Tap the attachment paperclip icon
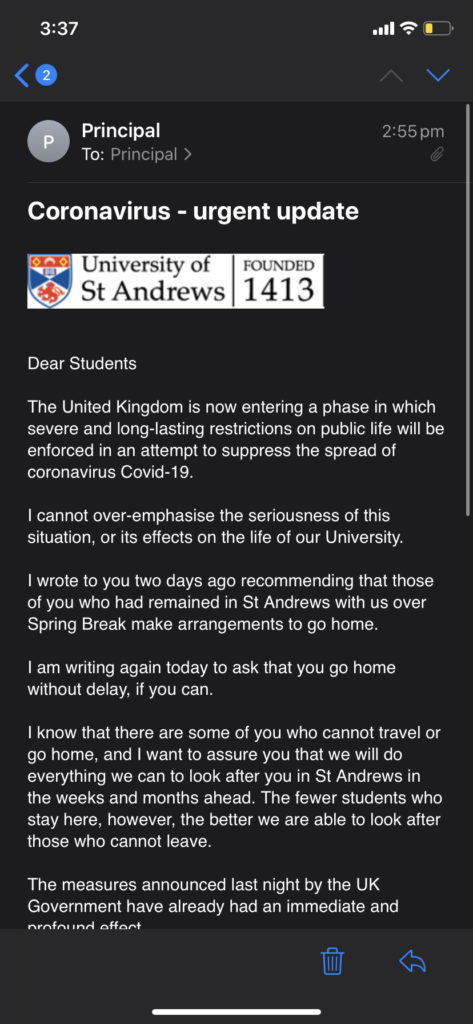Viewport: 473px width, 1024px height. point(437,155)
